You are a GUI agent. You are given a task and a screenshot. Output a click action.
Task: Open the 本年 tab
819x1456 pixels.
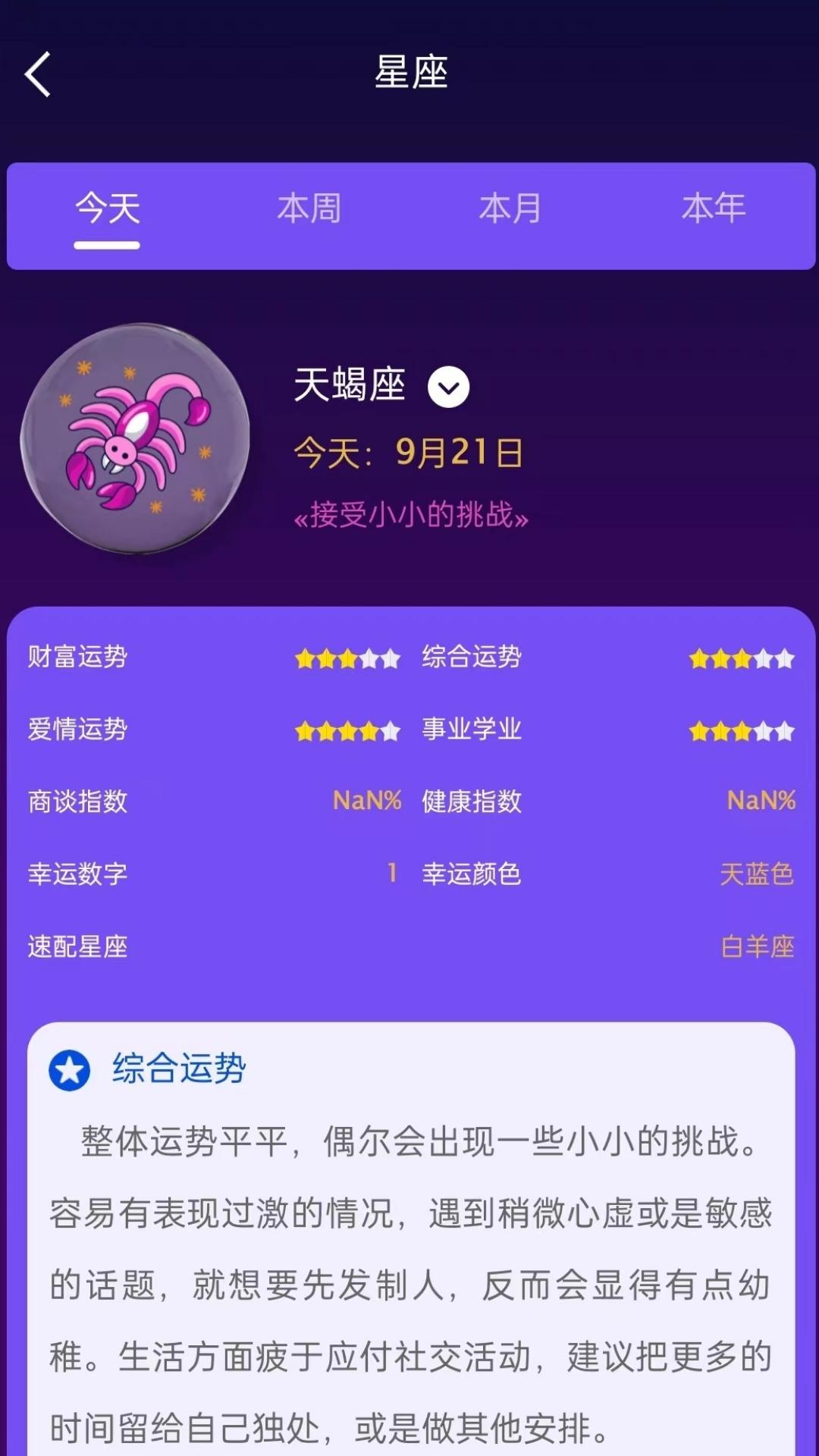coord(714,209)
